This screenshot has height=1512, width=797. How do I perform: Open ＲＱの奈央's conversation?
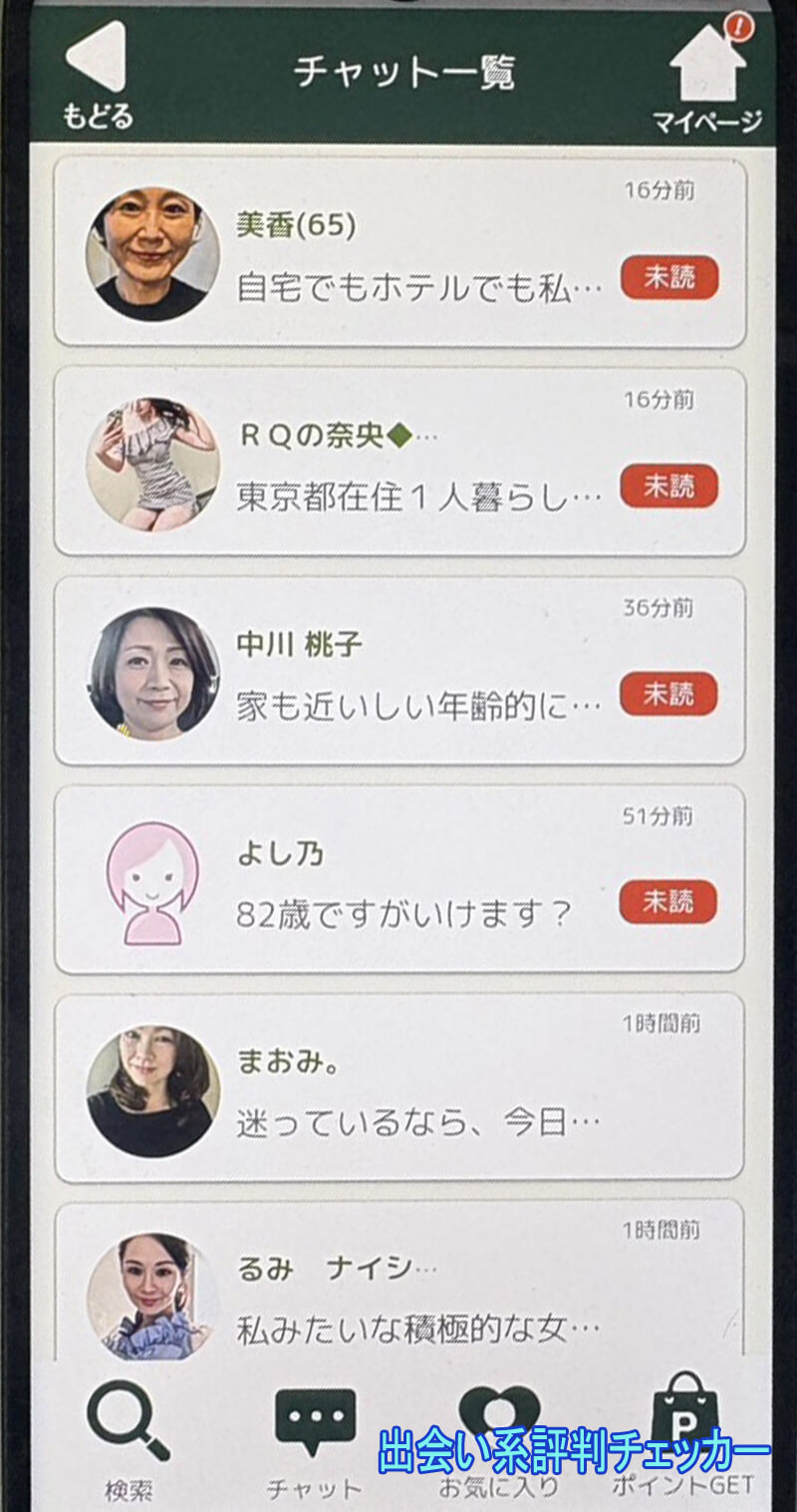(398, 458)
